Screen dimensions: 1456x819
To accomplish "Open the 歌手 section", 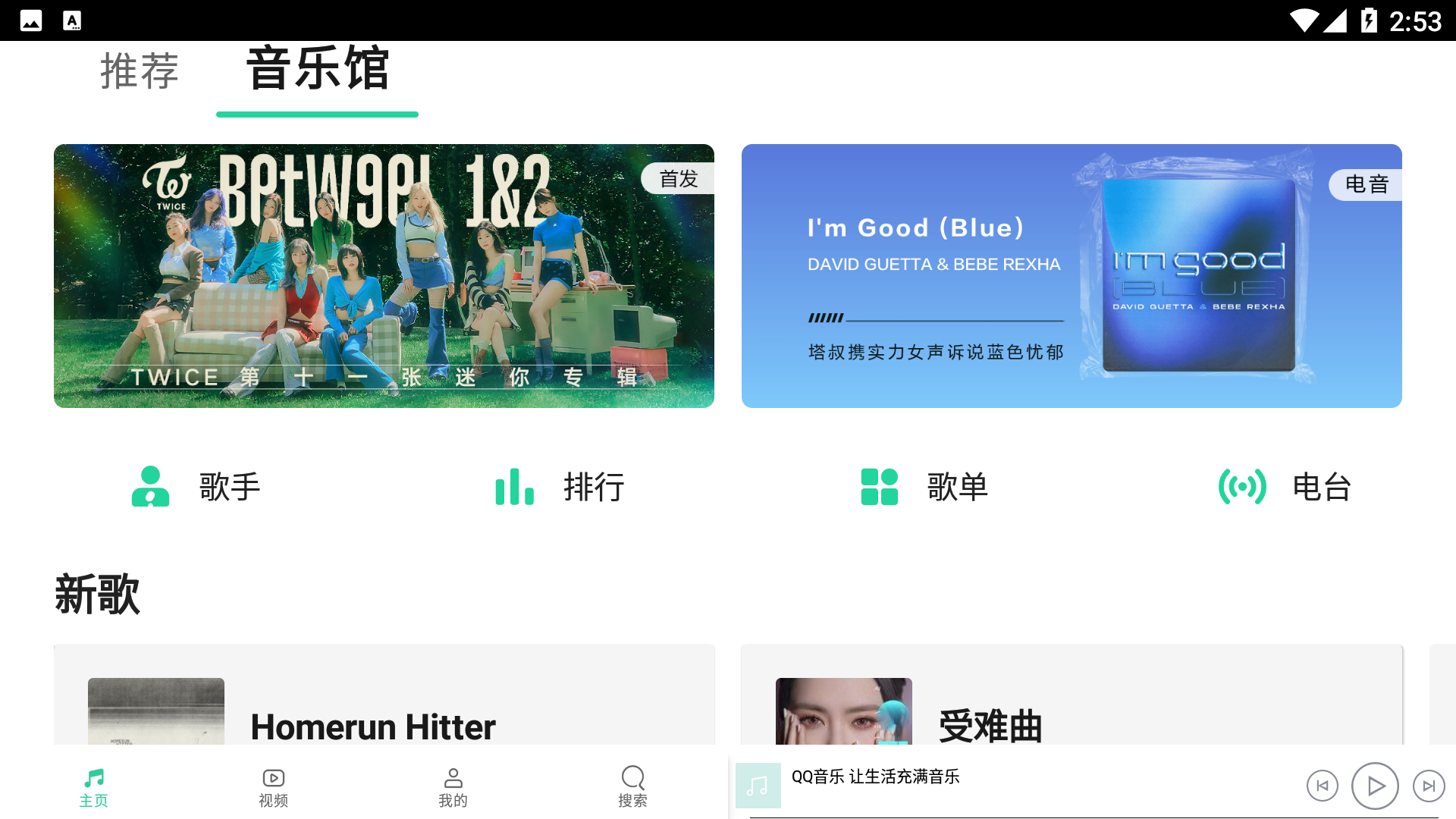I will coord(196,486).
